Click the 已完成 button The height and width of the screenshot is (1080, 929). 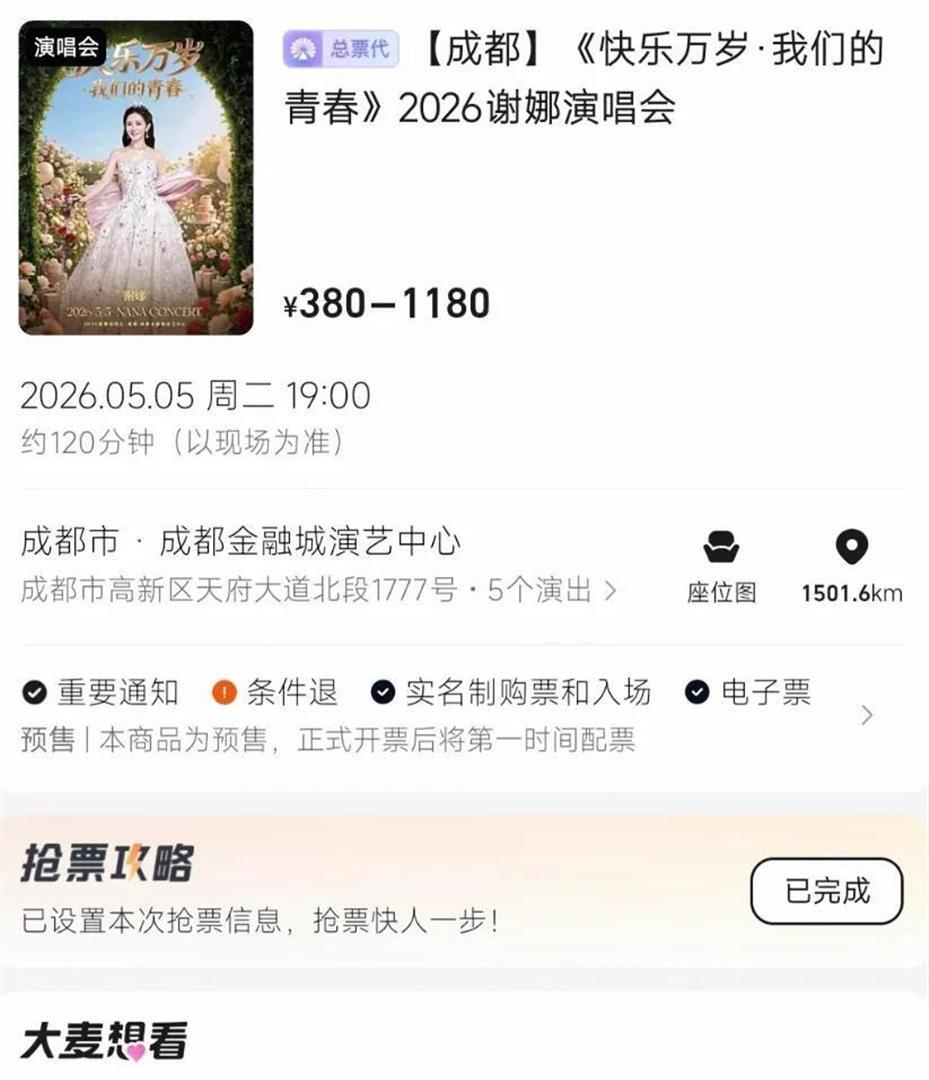click(824, 893)
